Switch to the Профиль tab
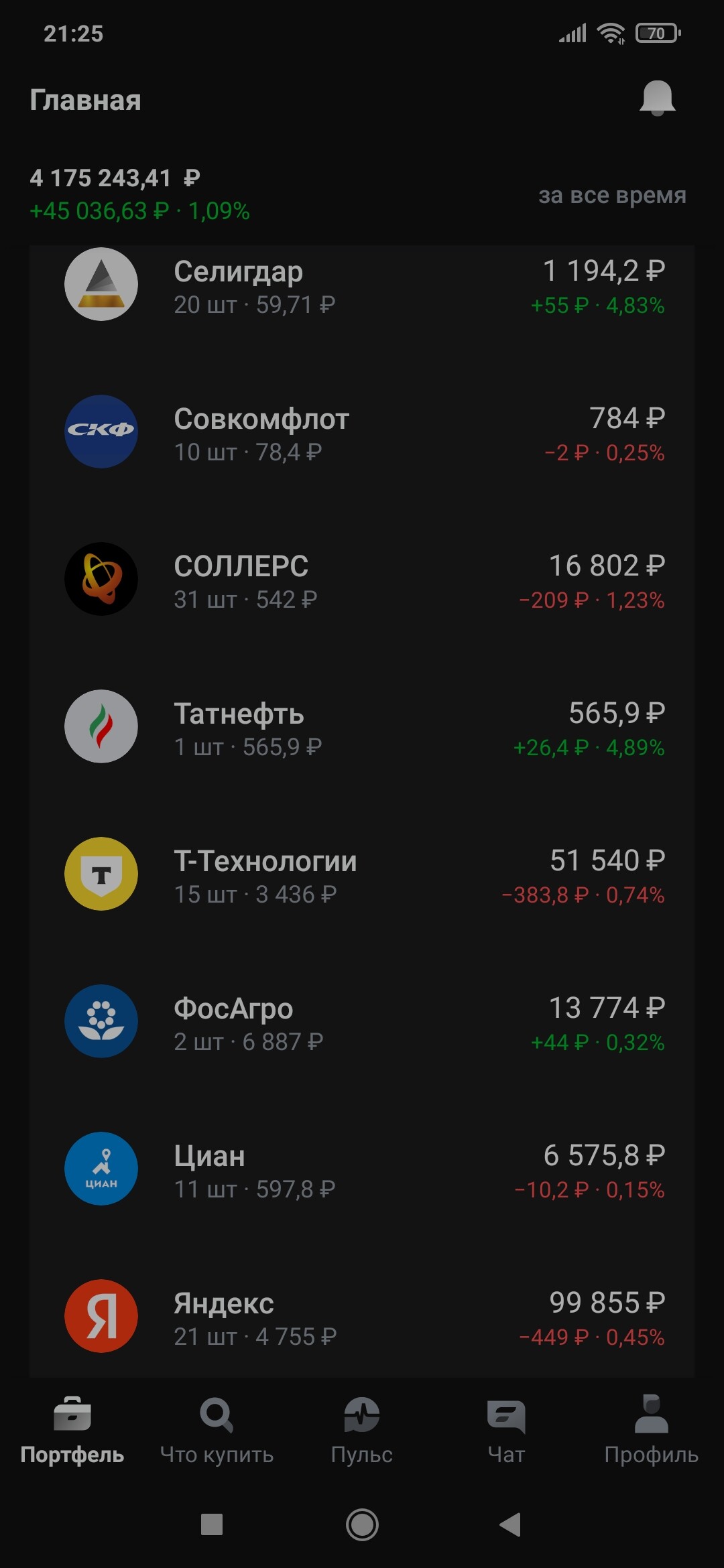This screenshot has width=724, height=1568. tap(651, 1431)
